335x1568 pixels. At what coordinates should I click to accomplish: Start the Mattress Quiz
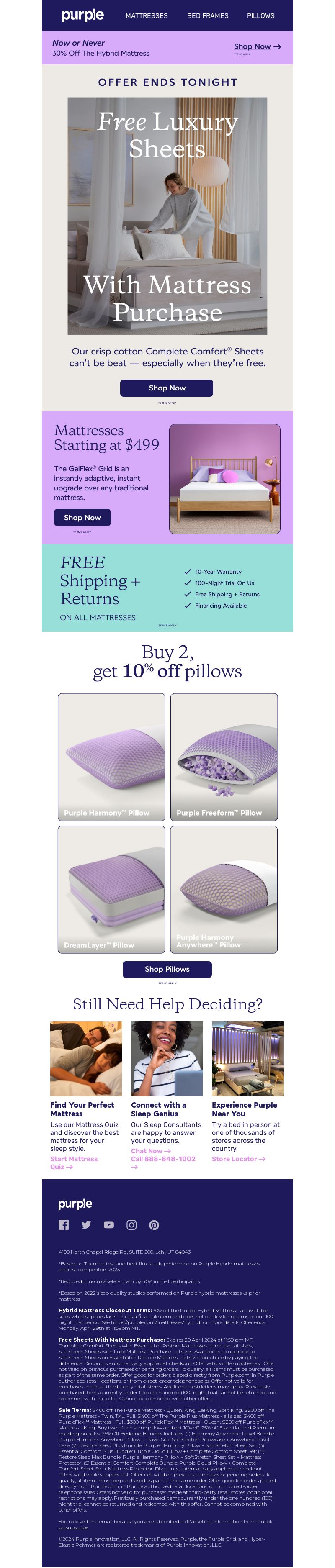(x=73, y=1163)
